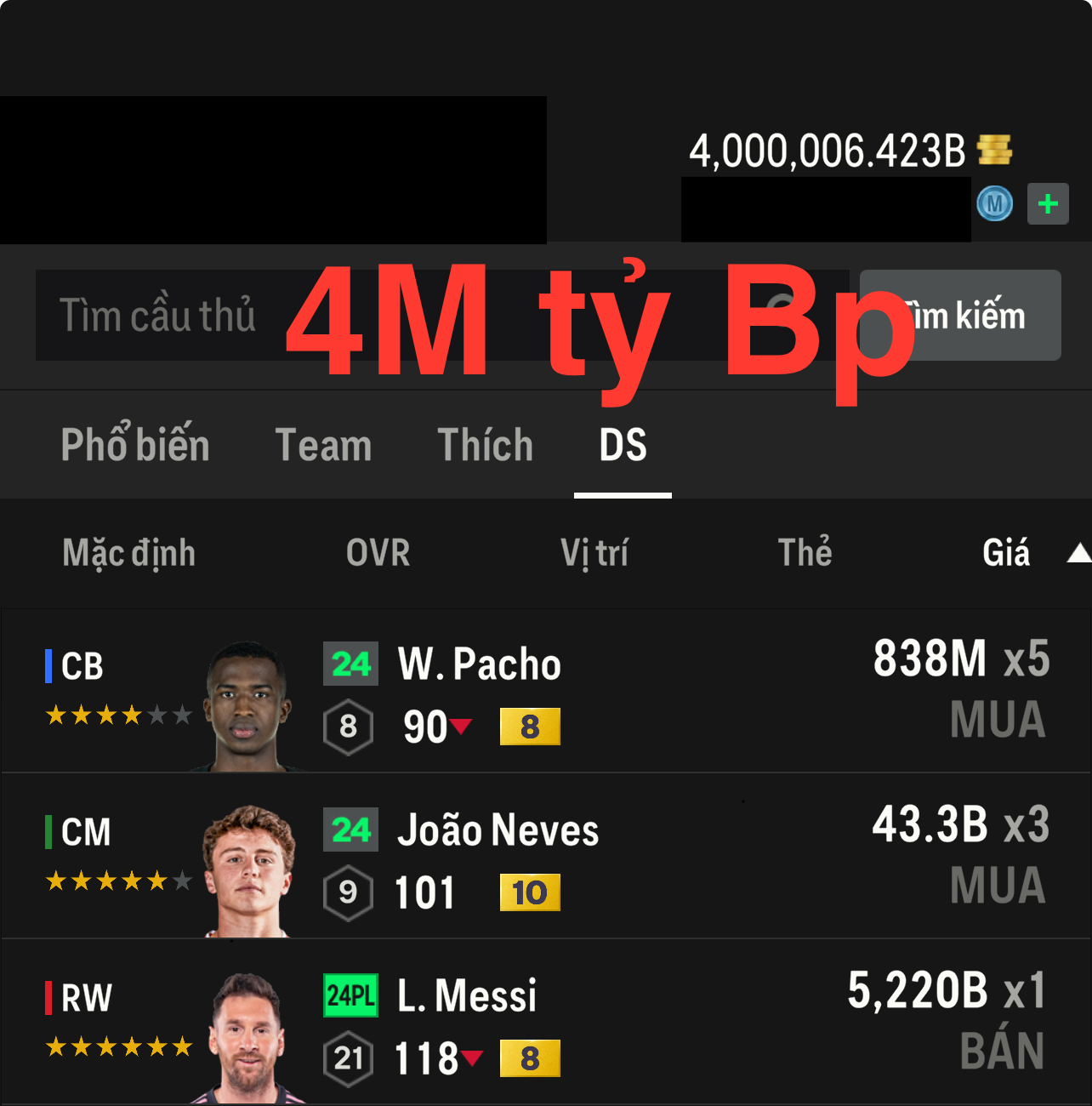Switch to the Team tab
The image size is (1092, 1106).
323,445
